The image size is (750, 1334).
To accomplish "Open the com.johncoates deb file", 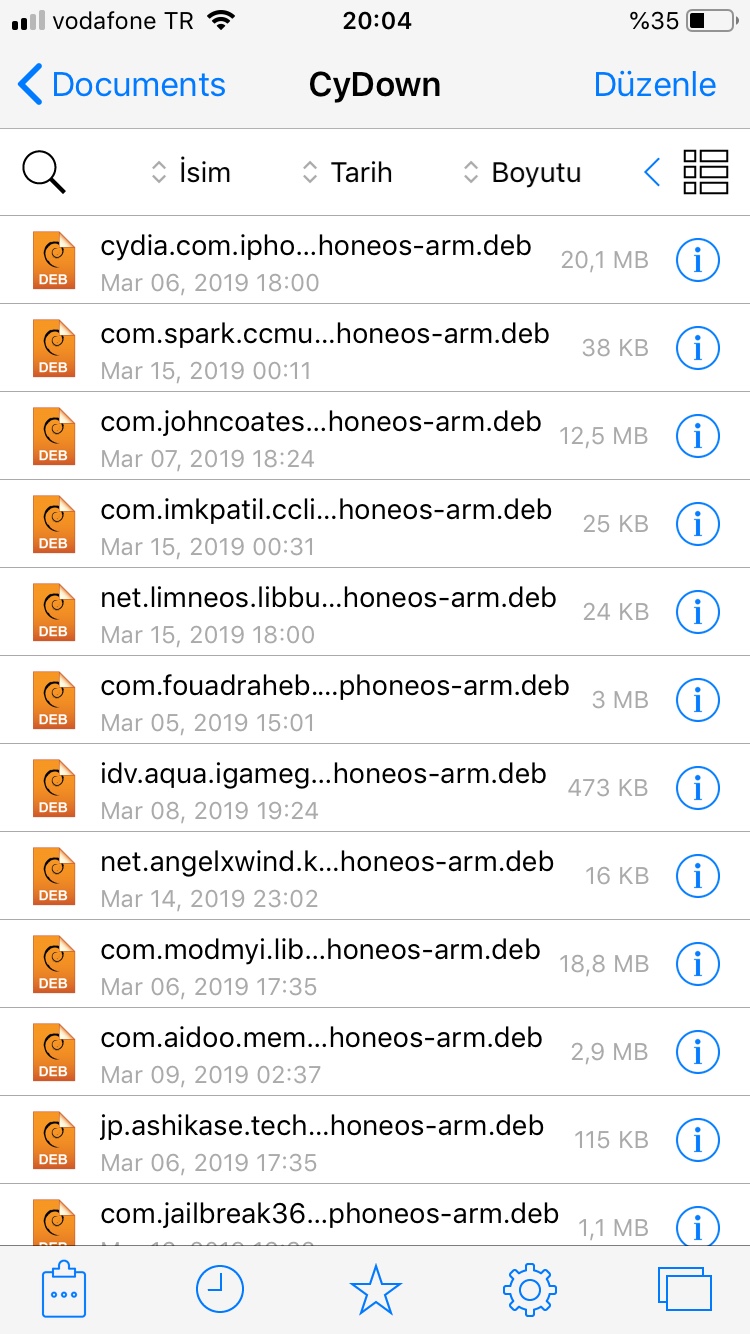I will [320, 436].
